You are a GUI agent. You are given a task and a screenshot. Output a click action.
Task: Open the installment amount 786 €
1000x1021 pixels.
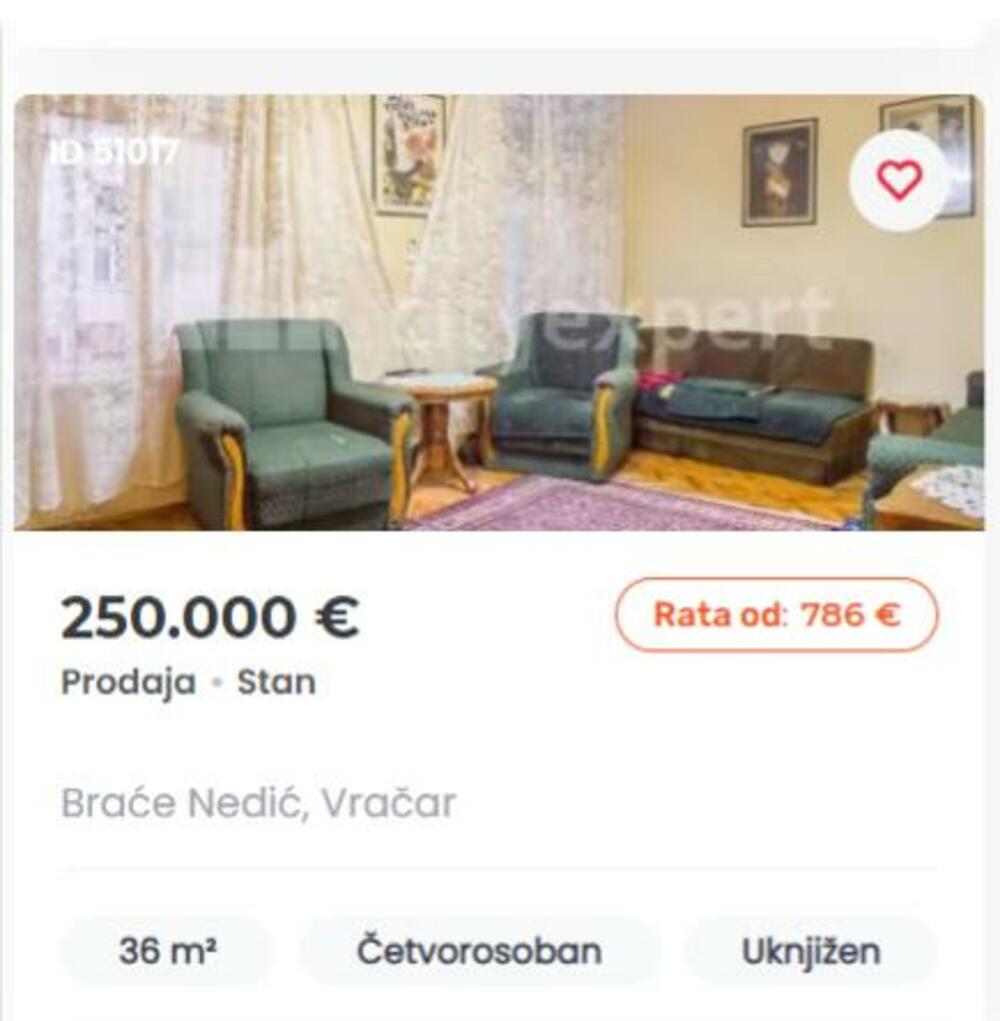coord(854,616)
